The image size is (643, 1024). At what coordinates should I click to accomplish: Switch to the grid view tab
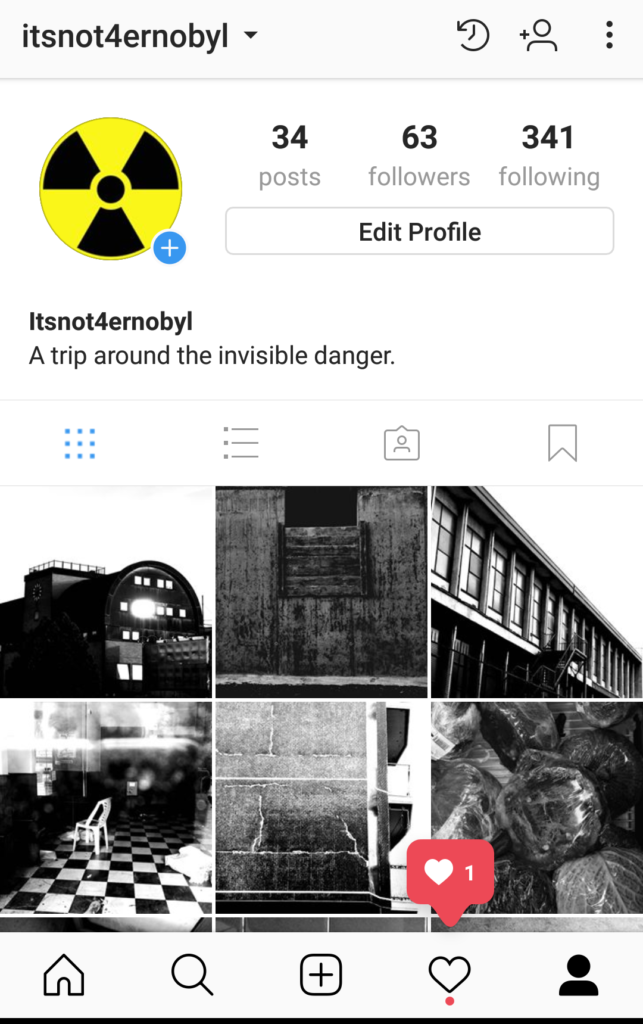[80, 443]
